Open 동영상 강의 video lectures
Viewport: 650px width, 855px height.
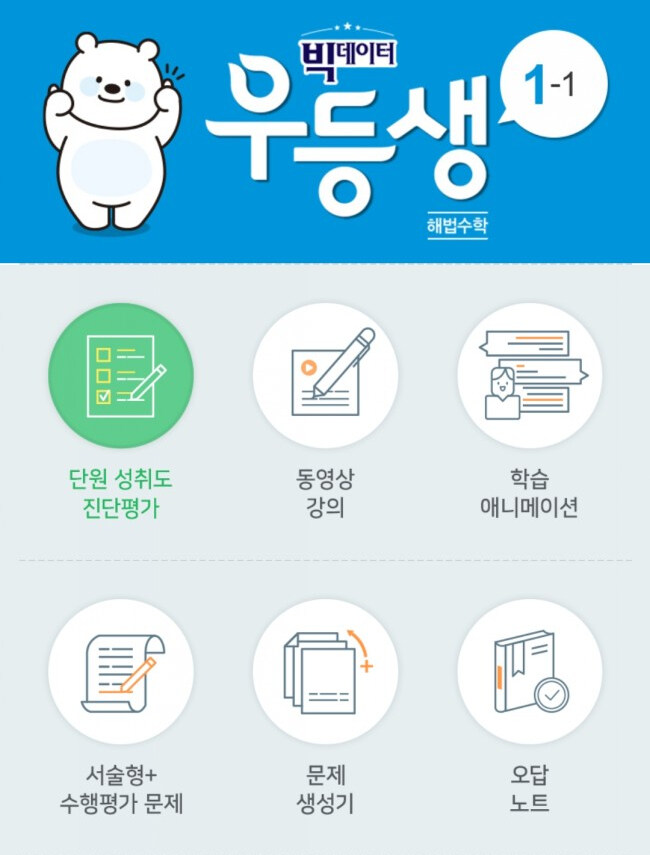tap(325, 375)
